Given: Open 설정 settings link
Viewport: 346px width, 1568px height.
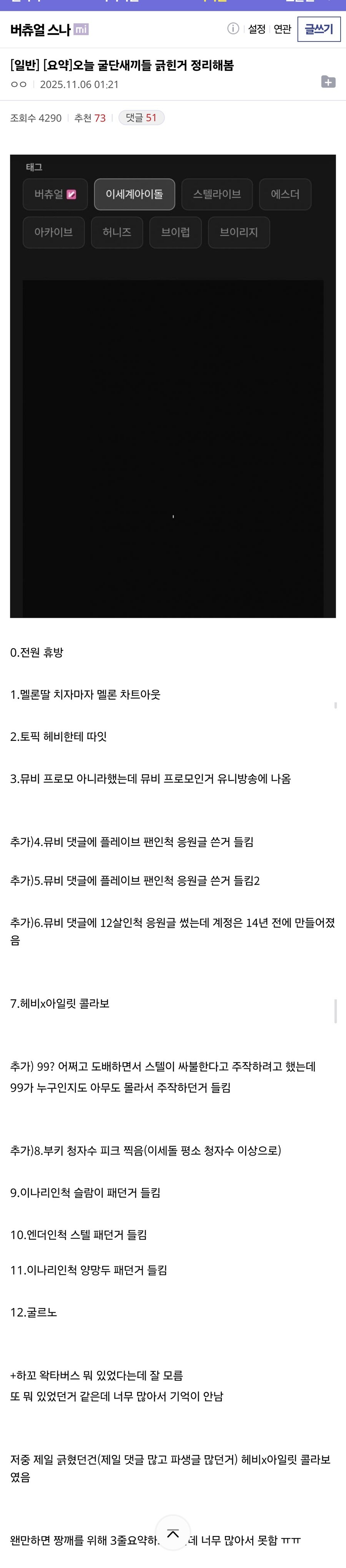Looking at the screenshot, I should point(256,28).
